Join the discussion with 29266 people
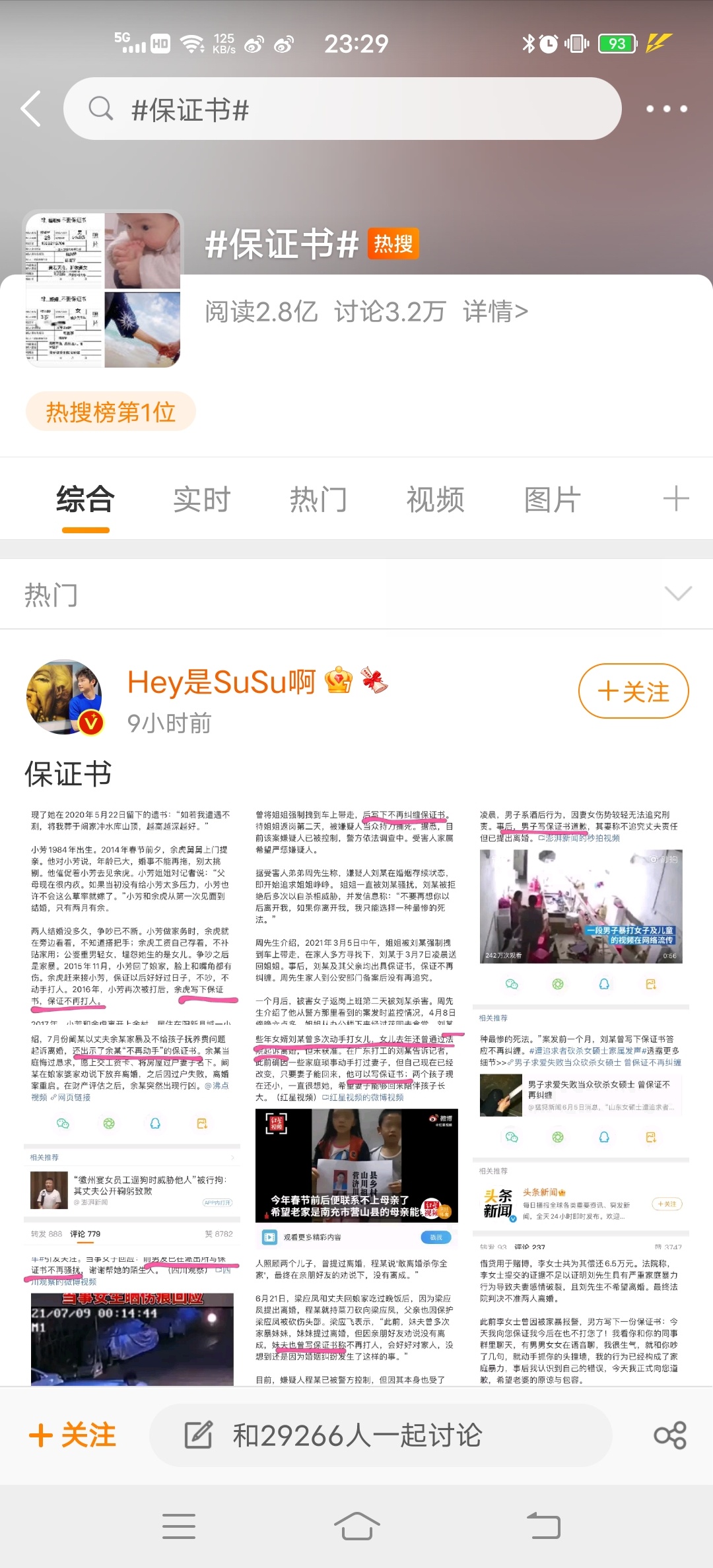The image size is (713, 1568). point(380,1435)
